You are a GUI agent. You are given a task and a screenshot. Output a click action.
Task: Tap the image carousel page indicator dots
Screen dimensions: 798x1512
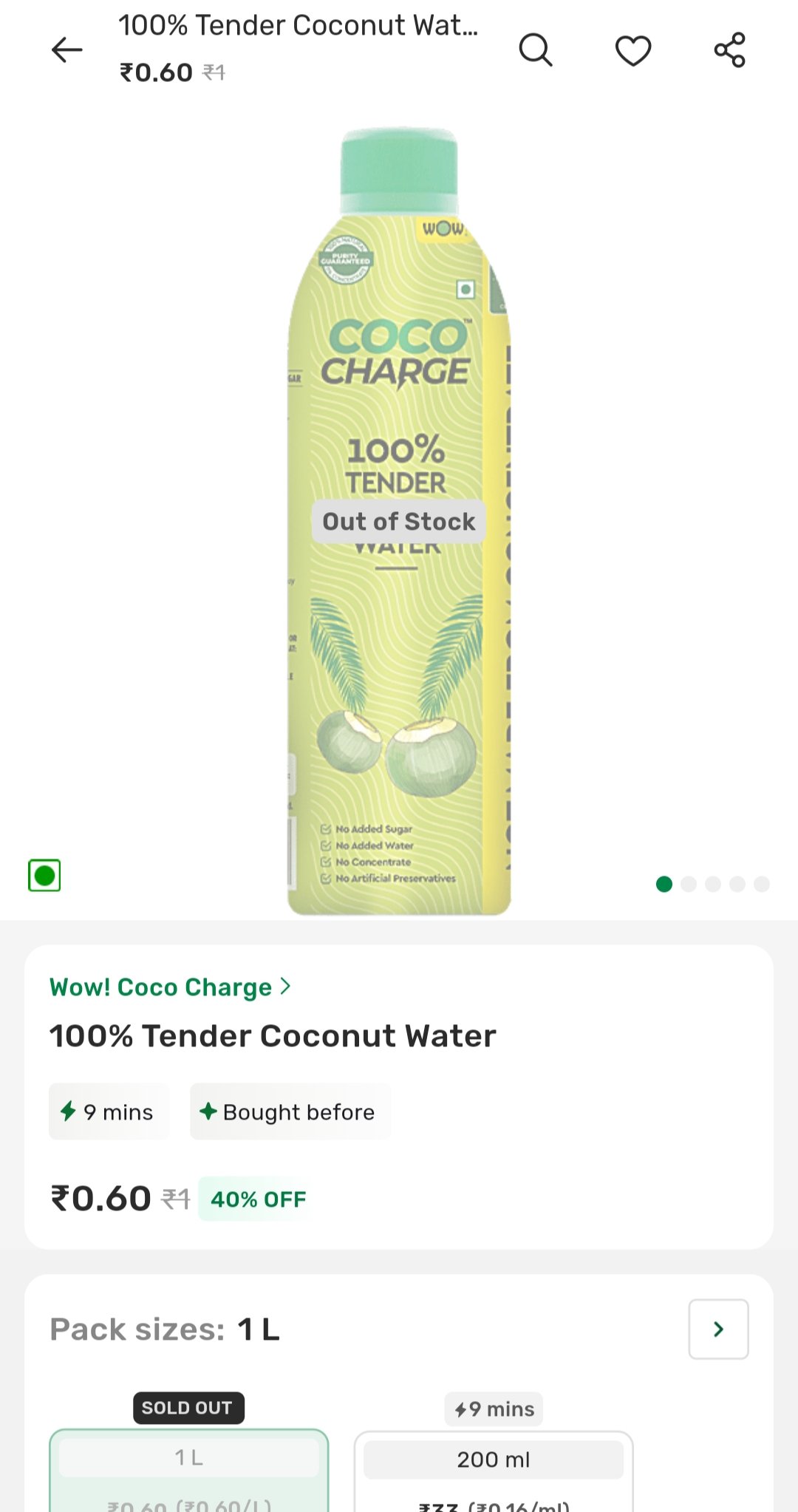point(712,884)
